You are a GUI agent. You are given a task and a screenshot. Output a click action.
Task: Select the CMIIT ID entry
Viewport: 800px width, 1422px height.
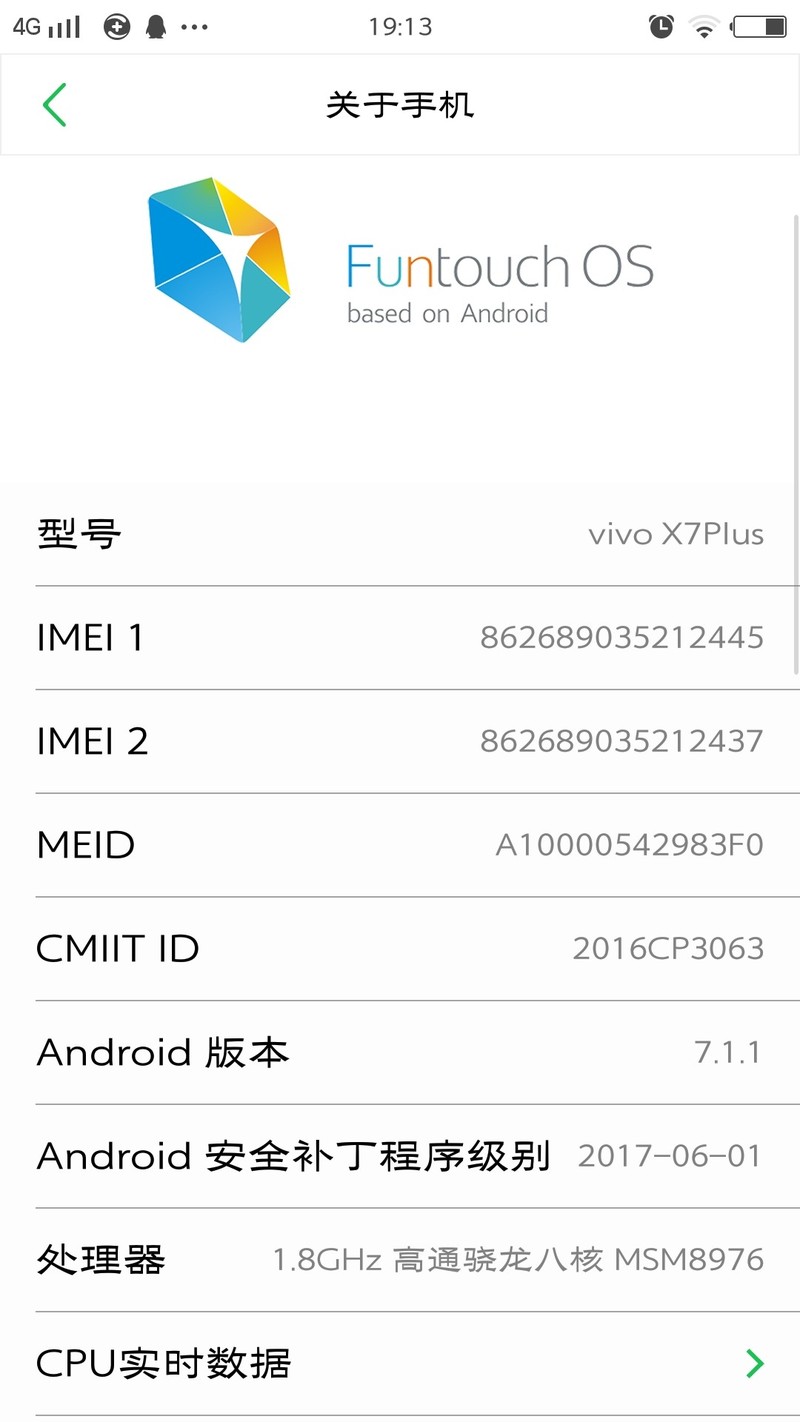400,948
